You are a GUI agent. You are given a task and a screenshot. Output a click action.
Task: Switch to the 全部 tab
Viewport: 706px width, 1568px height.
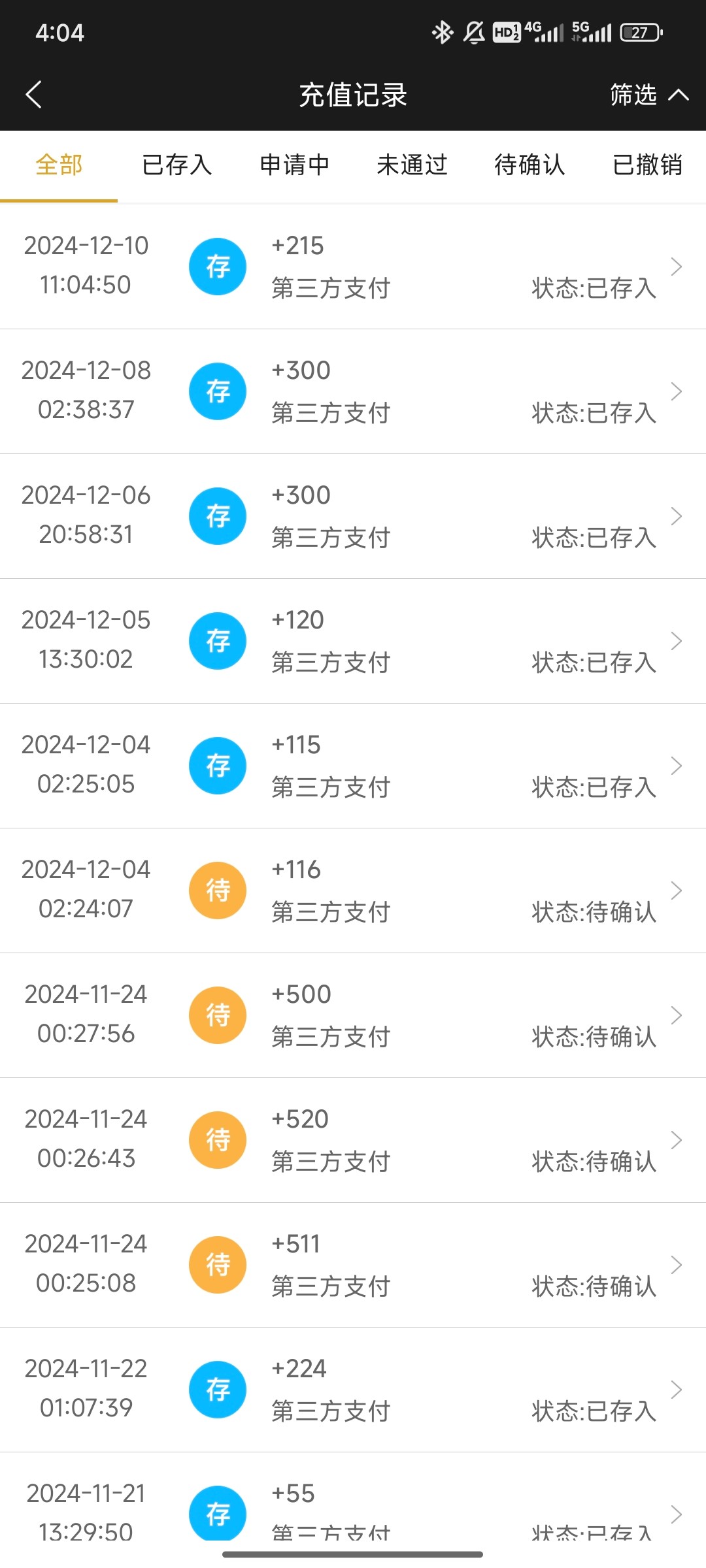(59, 165)
